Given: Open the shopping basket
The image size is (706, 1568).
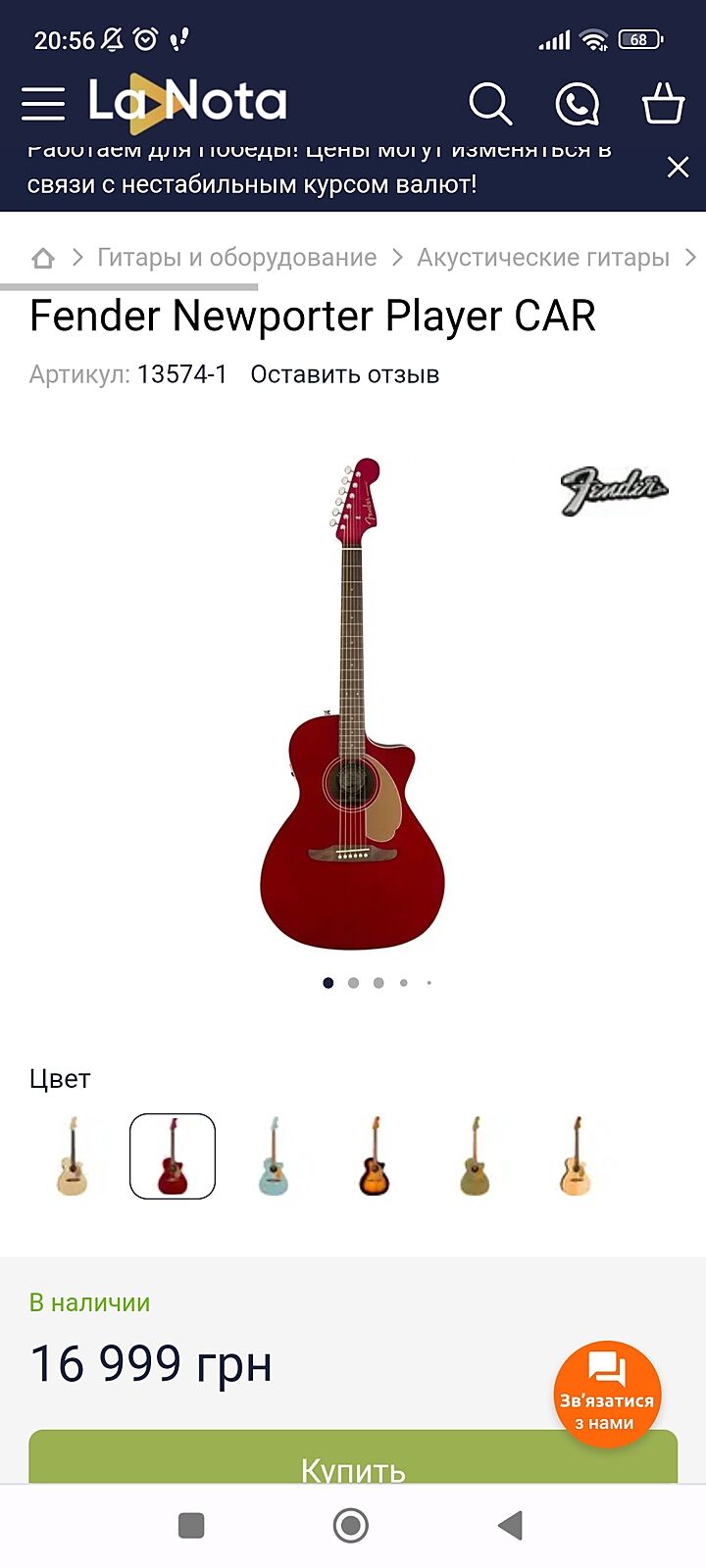Looking at the screenshot, I should tap(663, 103).
